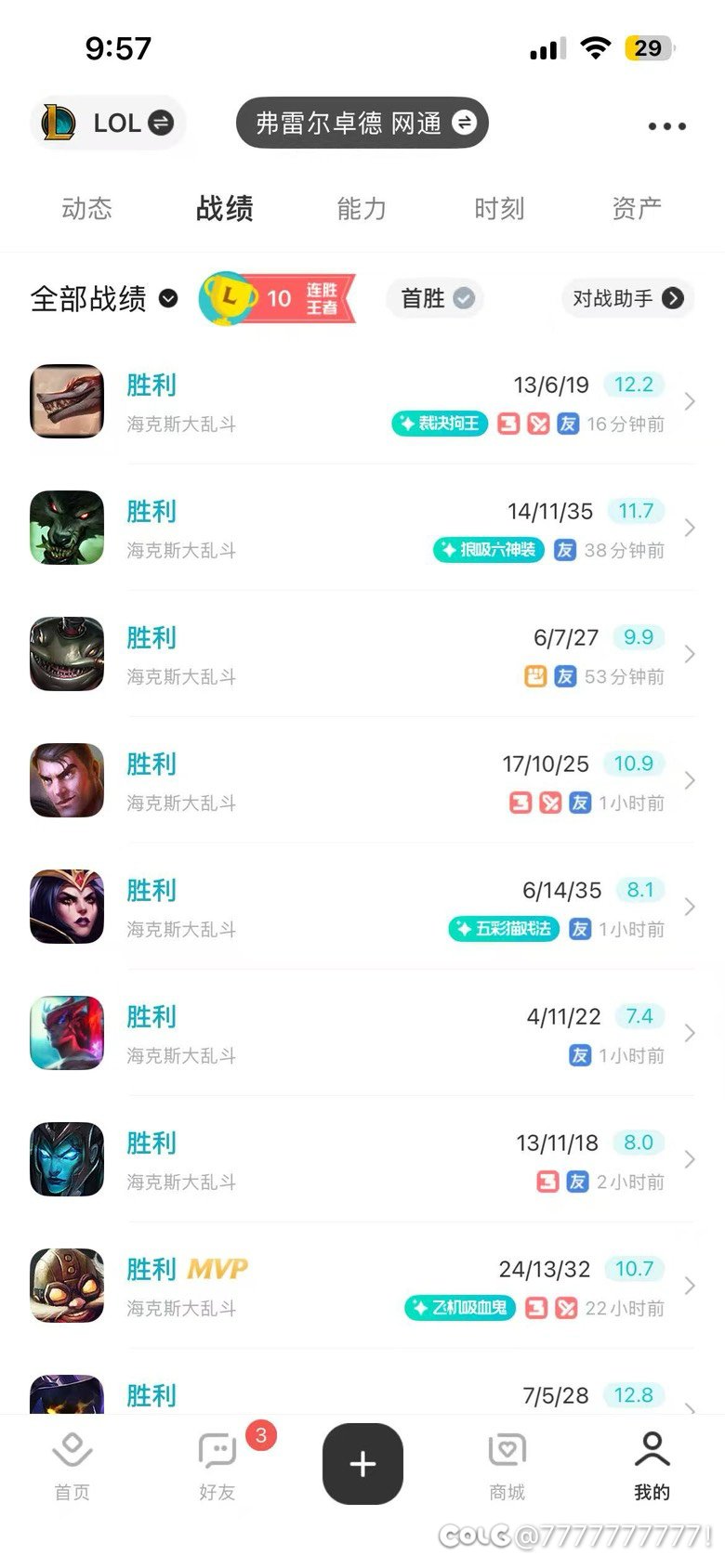The image size is (725, 1568).
Task: Show details for the 17/10/25 match
Action: [x=362, y=781]
